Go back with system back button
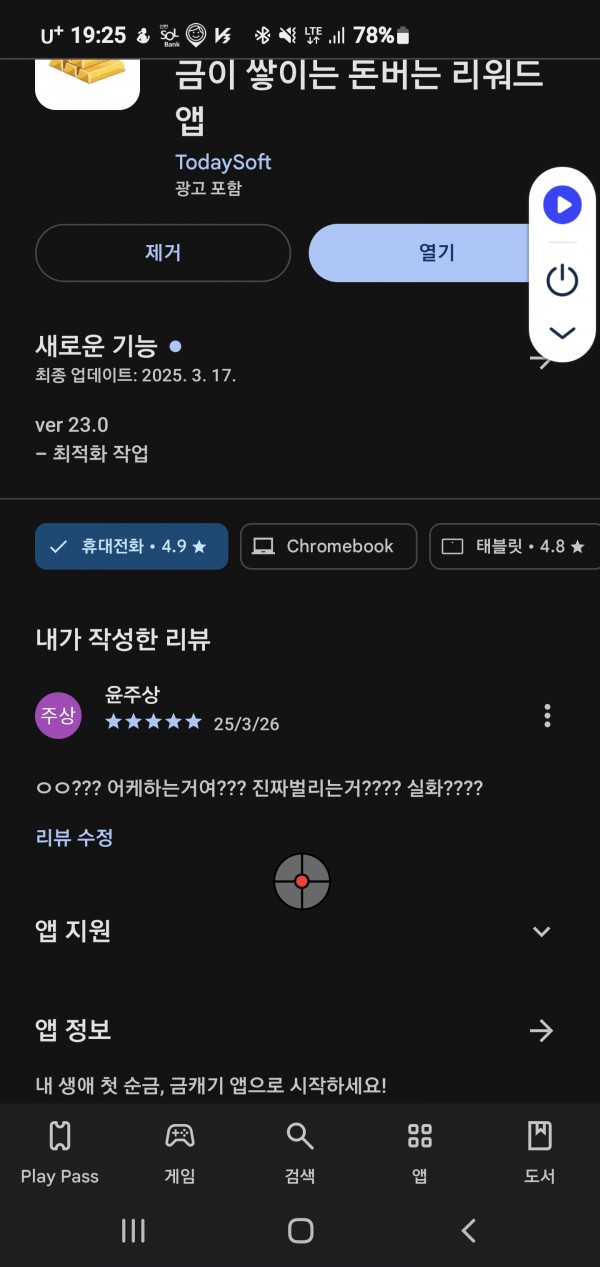The image size is (600, 1267). tap(468, 1231)
